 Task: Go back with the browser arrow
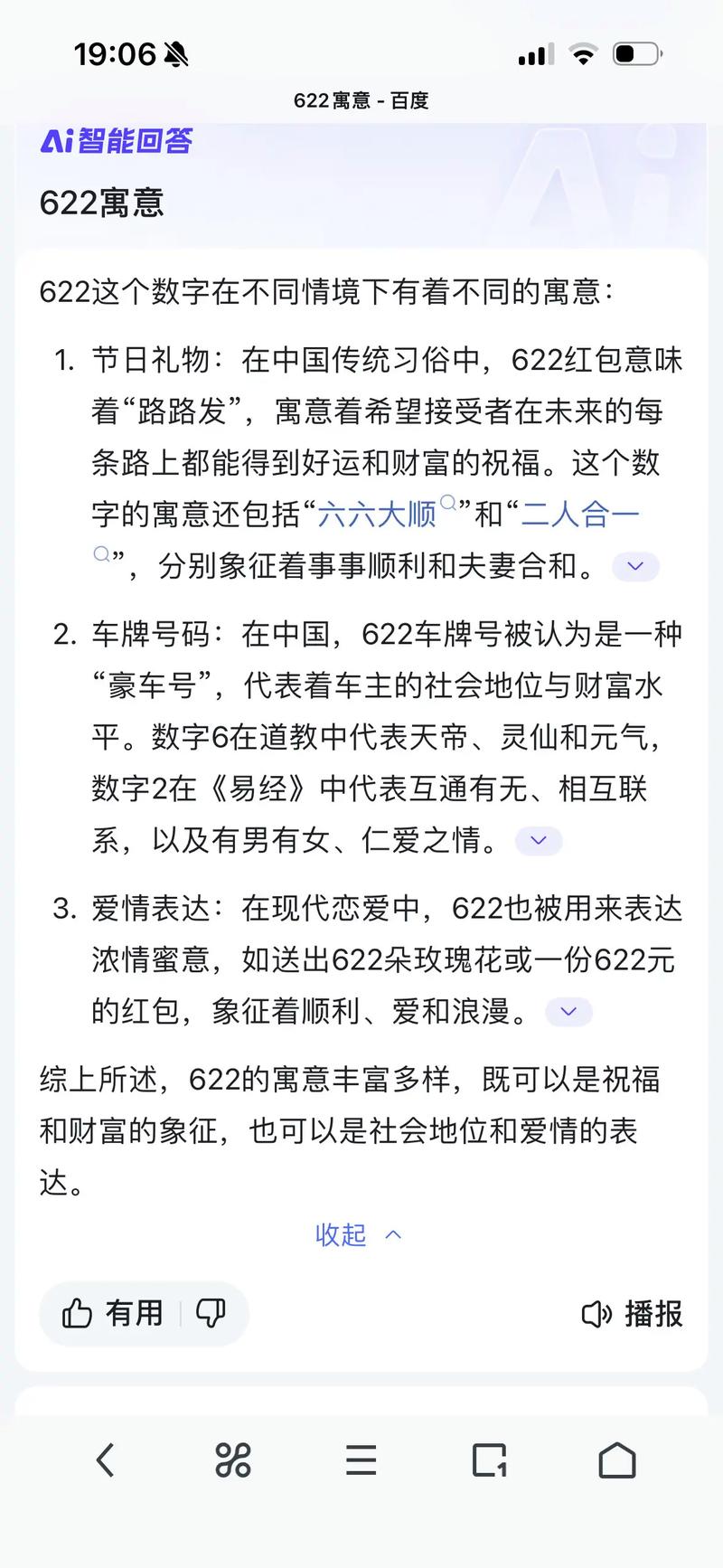click(106, 1459)
